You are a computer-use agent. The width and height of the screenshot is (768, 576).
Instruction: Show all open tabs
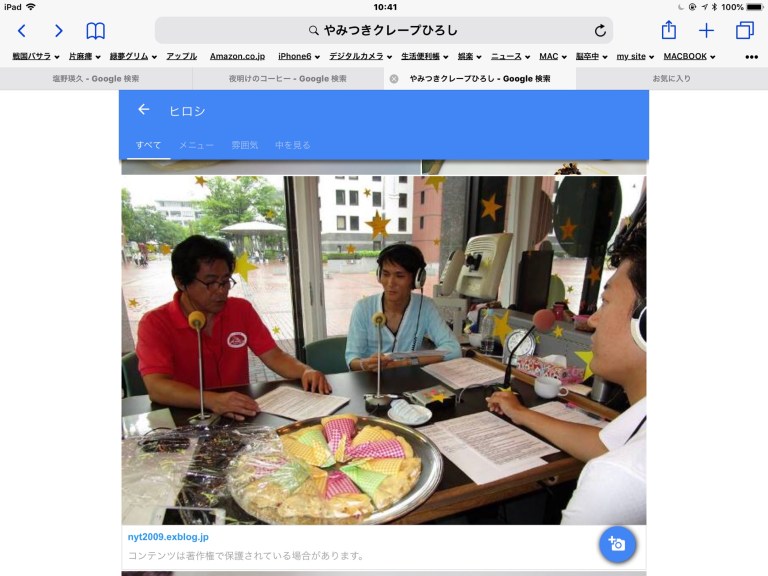pos(744,31)
